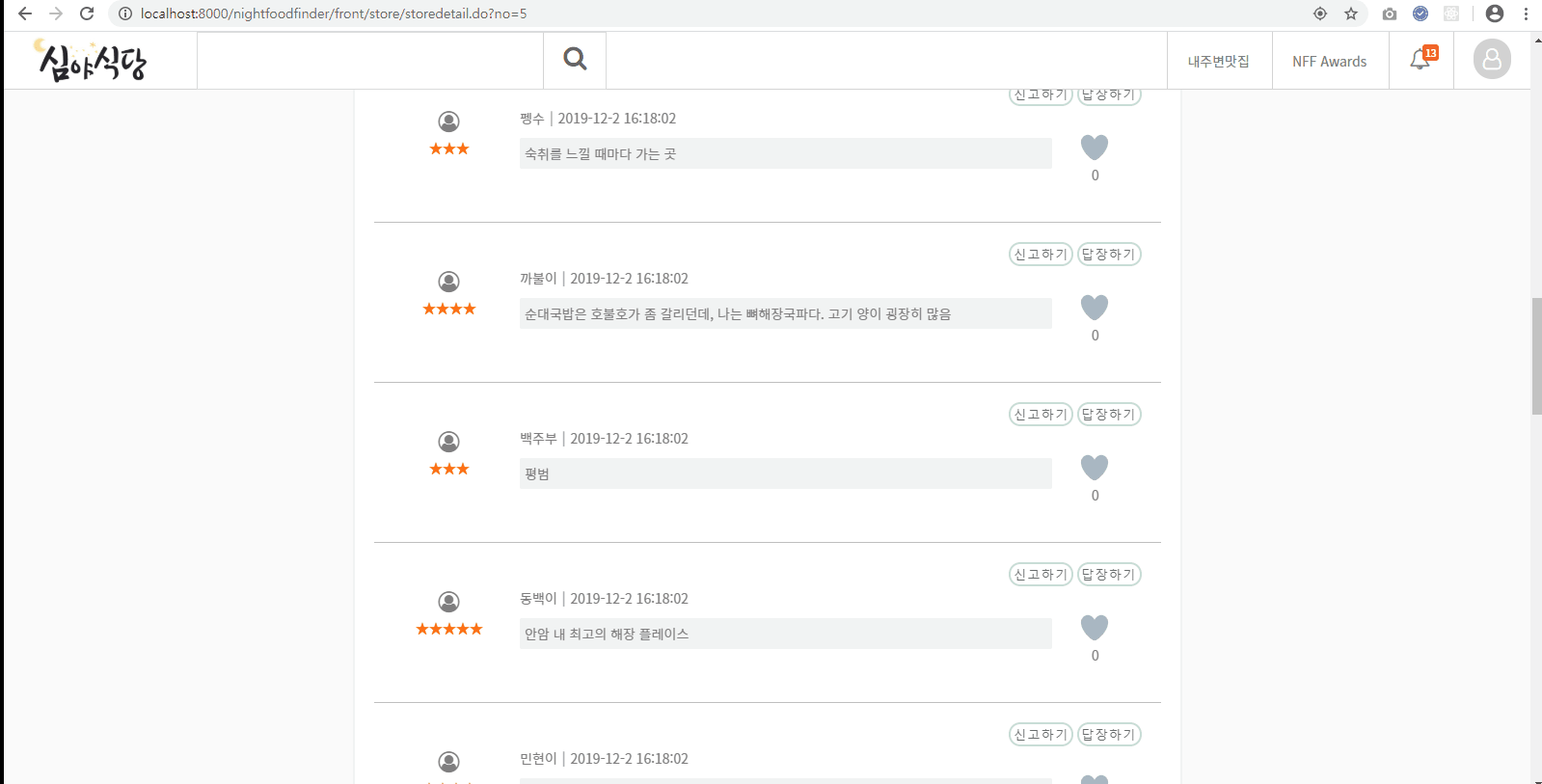Reload the page with browser refresh
The height and width of the screenshot is (784, 1542).
coord(87,14)
